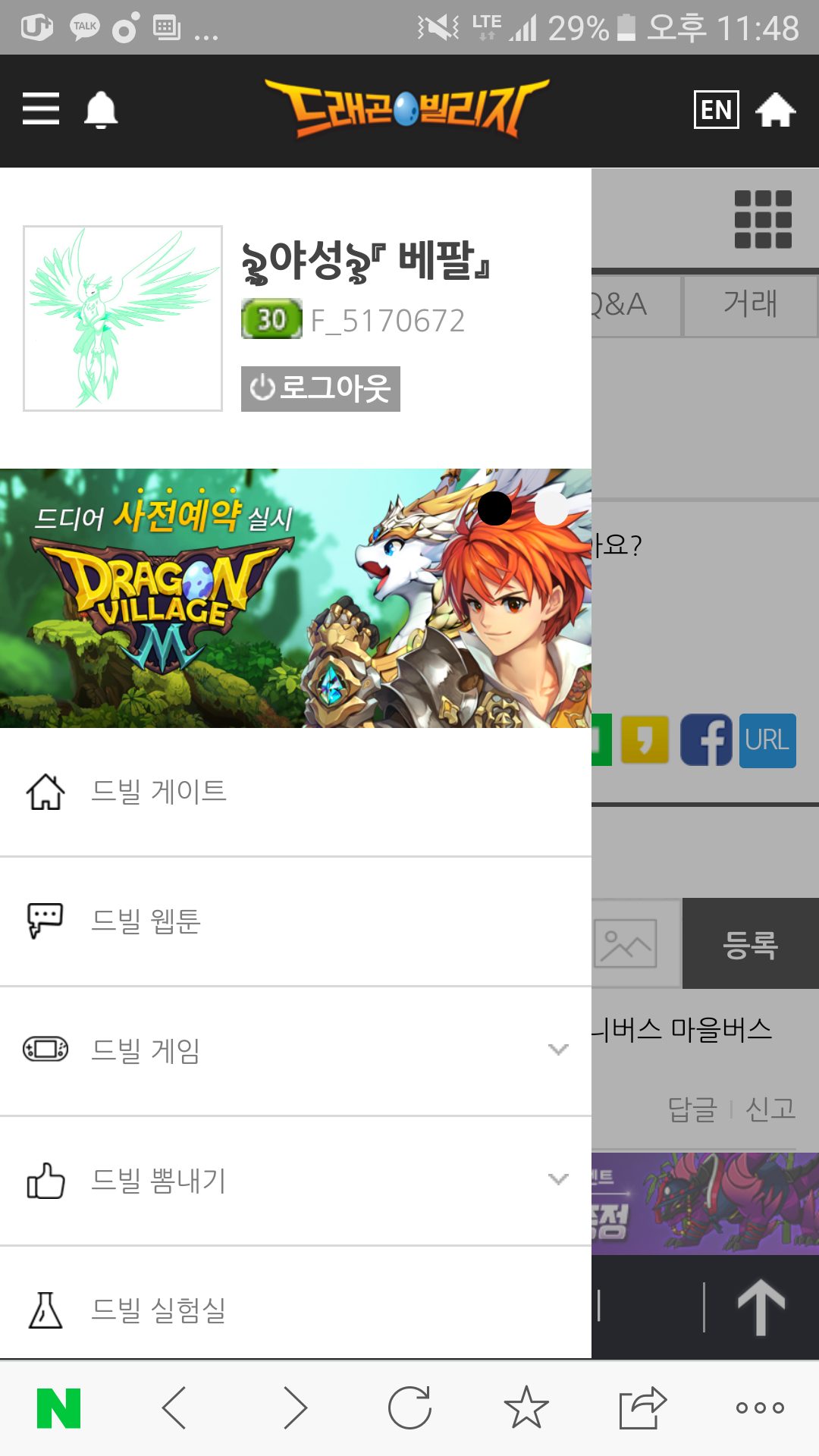Open the 드빌 게이트 menu row
The height and width of the screenshot is (1456, 819).
(295, 792)
